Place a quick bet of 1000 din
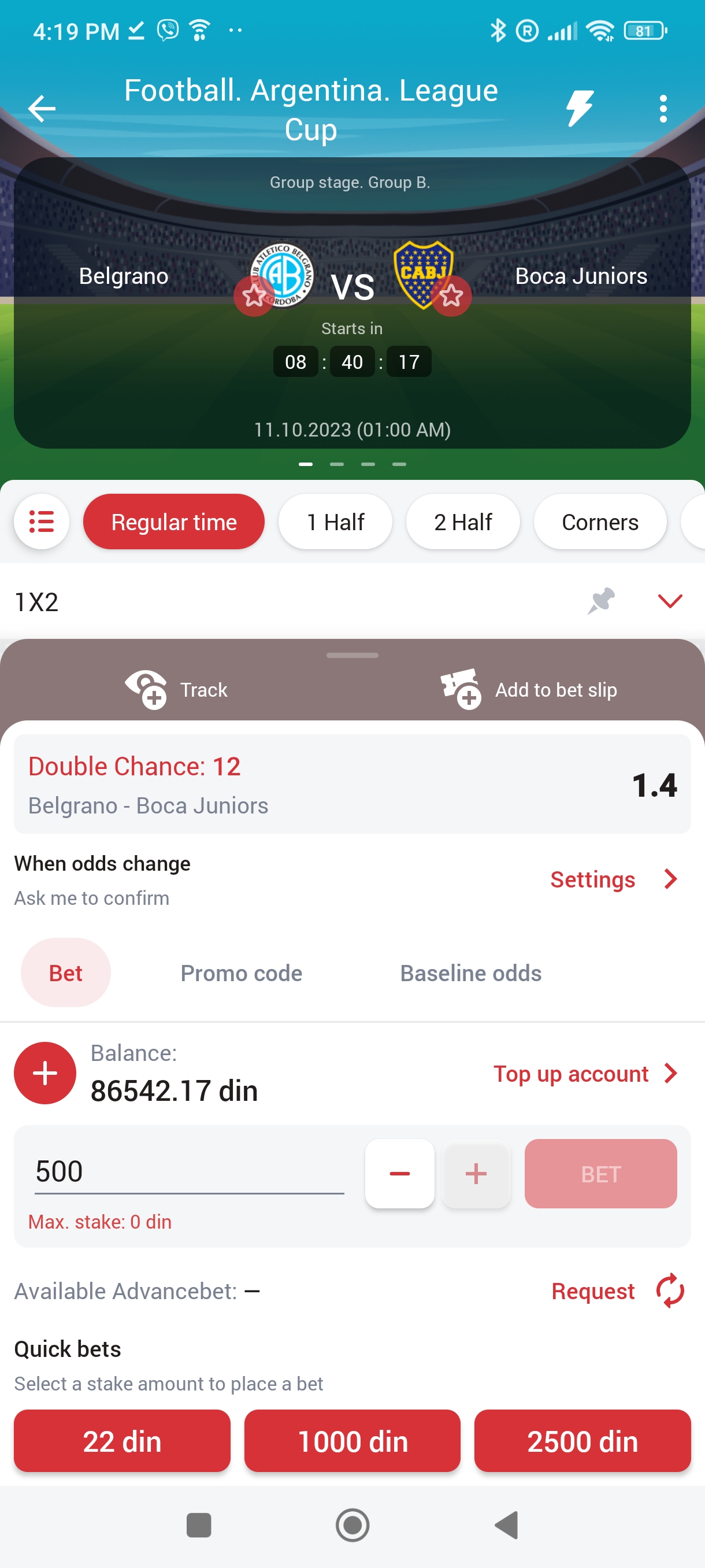 (352, 1441)
